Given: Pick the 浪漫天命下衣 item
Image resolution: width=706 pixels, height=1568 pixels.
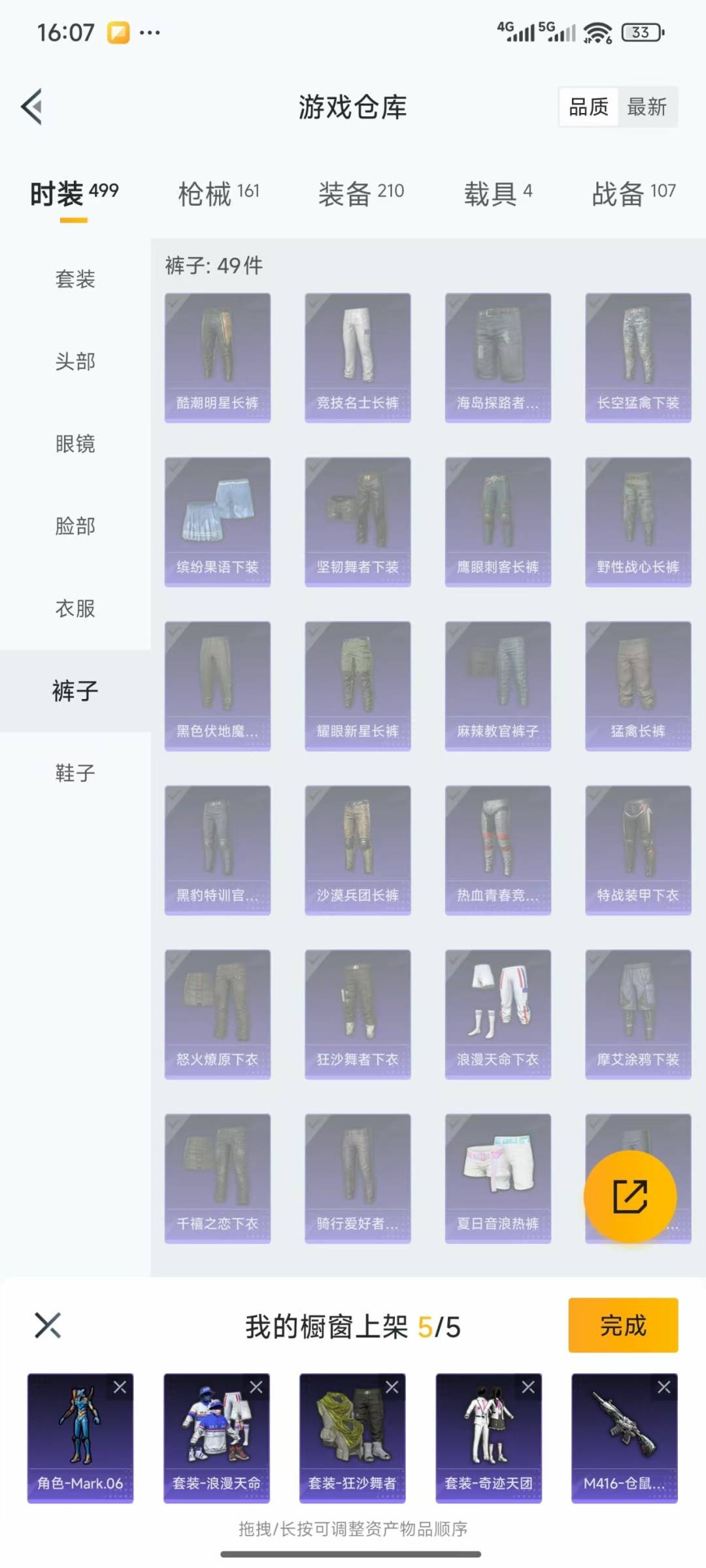Looking at the screenshot, I should click(498, 1014).
